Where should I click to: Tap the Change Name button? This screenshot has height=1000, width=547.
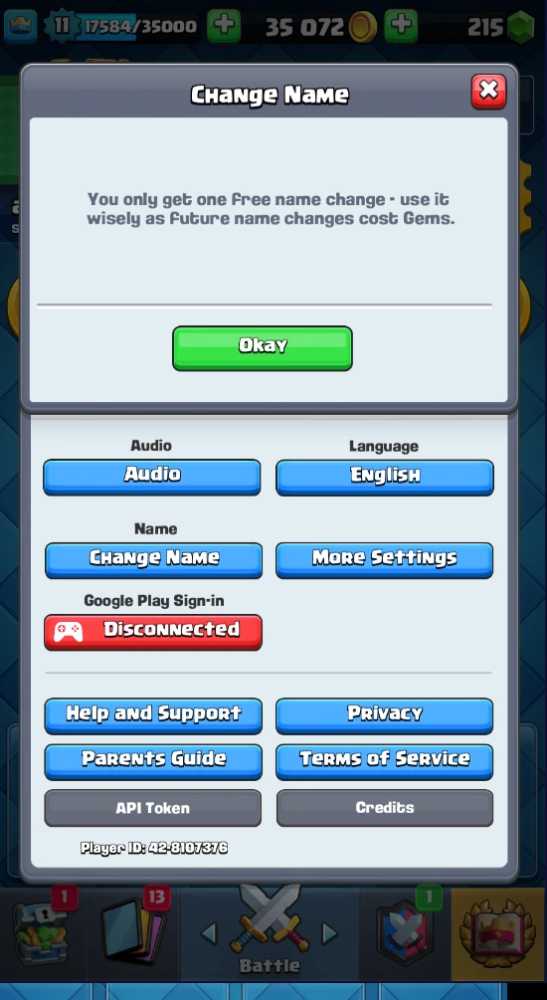coord(153,560)
